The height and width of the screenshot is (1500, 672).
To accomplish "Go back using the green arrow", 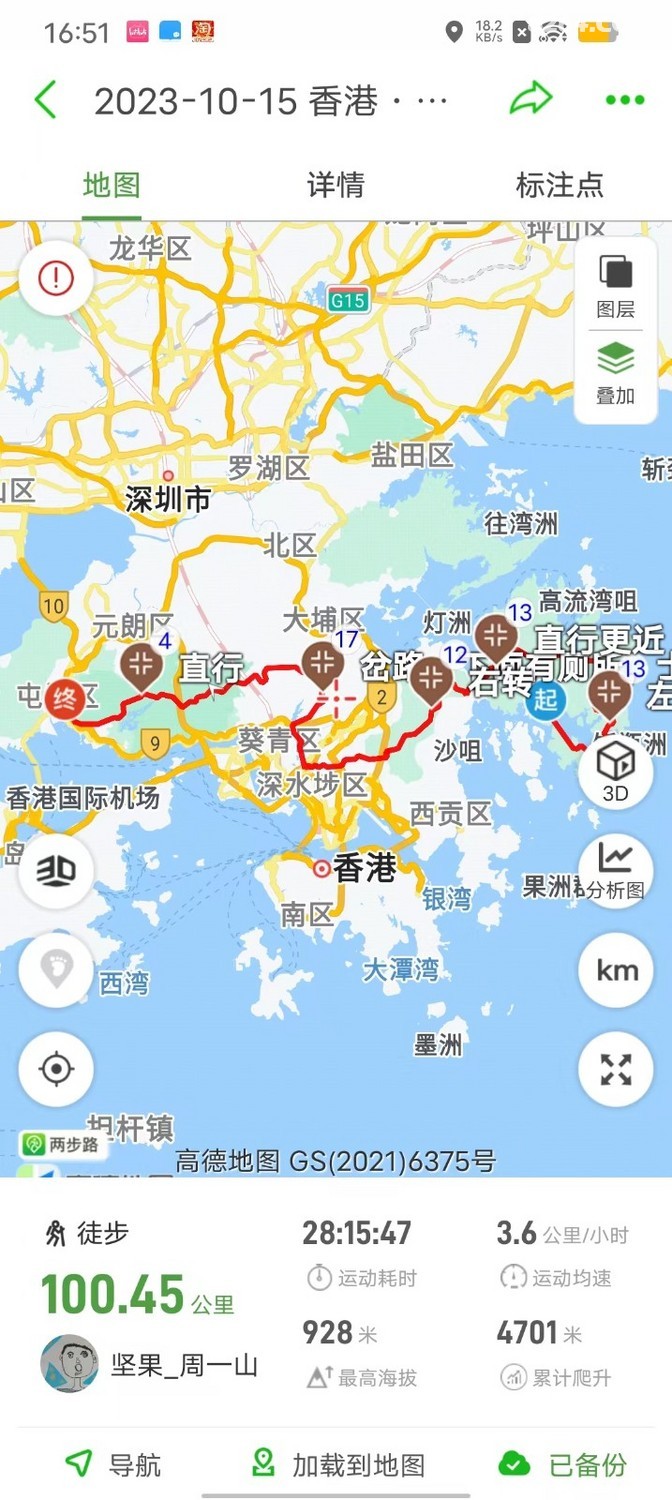I will point(46,100).
